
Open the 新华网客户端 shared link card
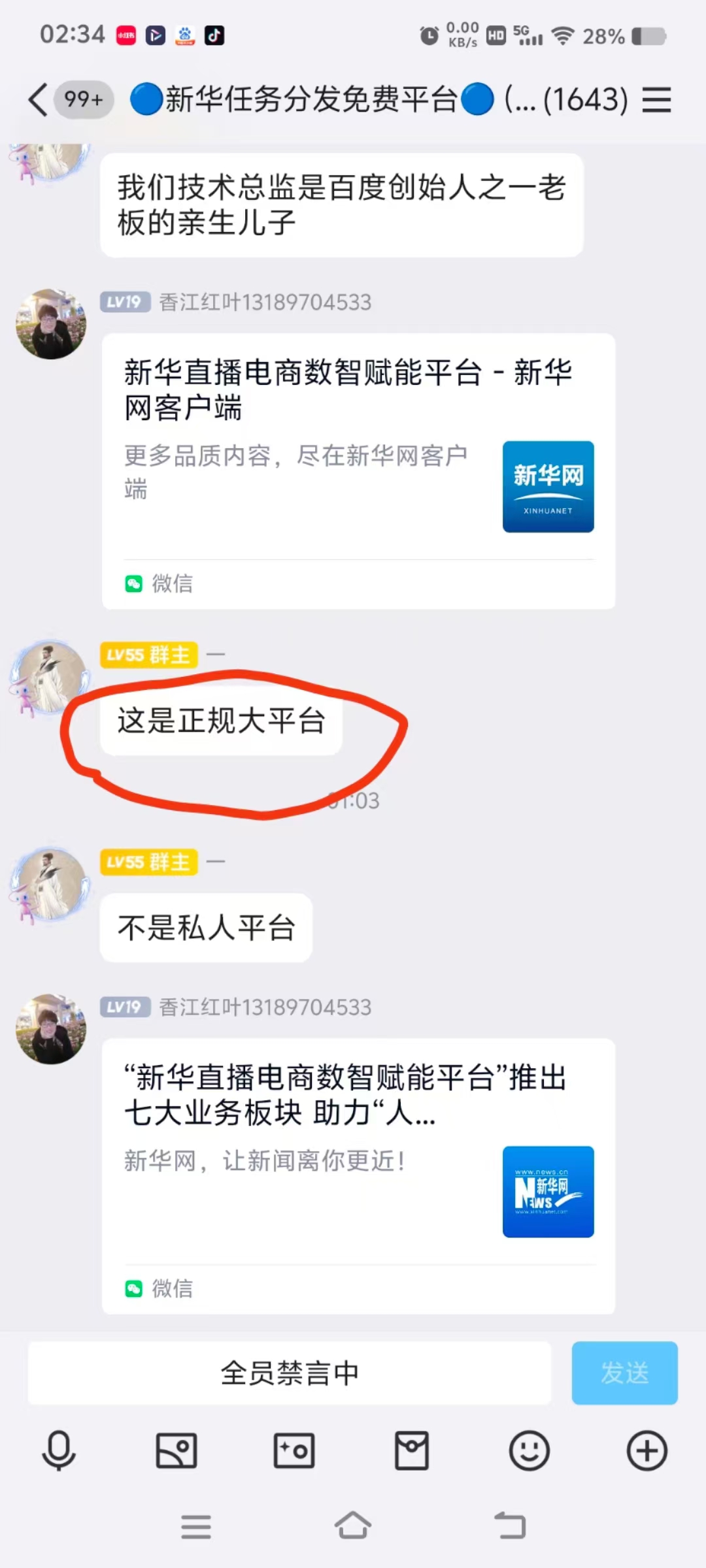point(358,471)
